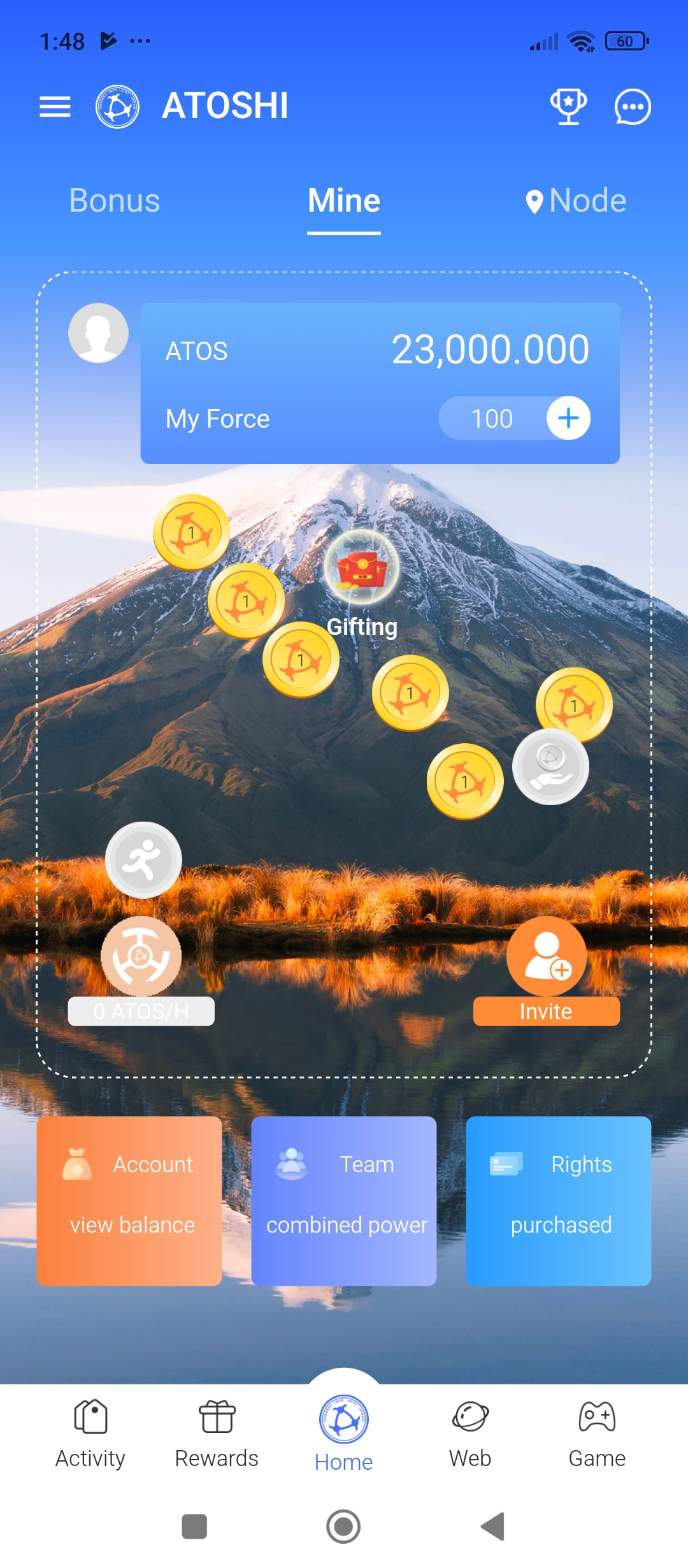Tap the 0 ATOS/H mining button
This screenshot has width=688, height=1568.
[x=141, y=957]
